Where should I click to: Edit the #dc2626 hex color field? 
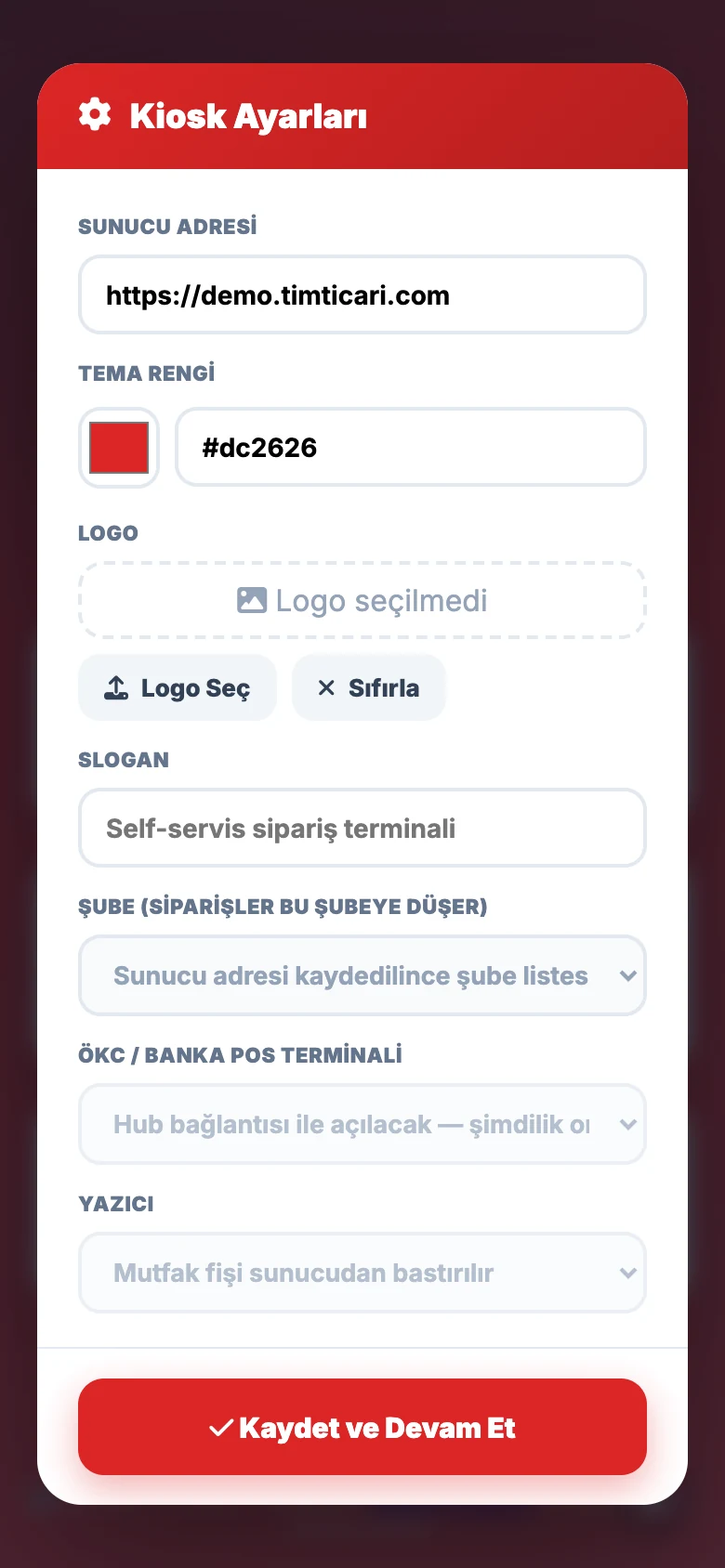coord(411,447)
